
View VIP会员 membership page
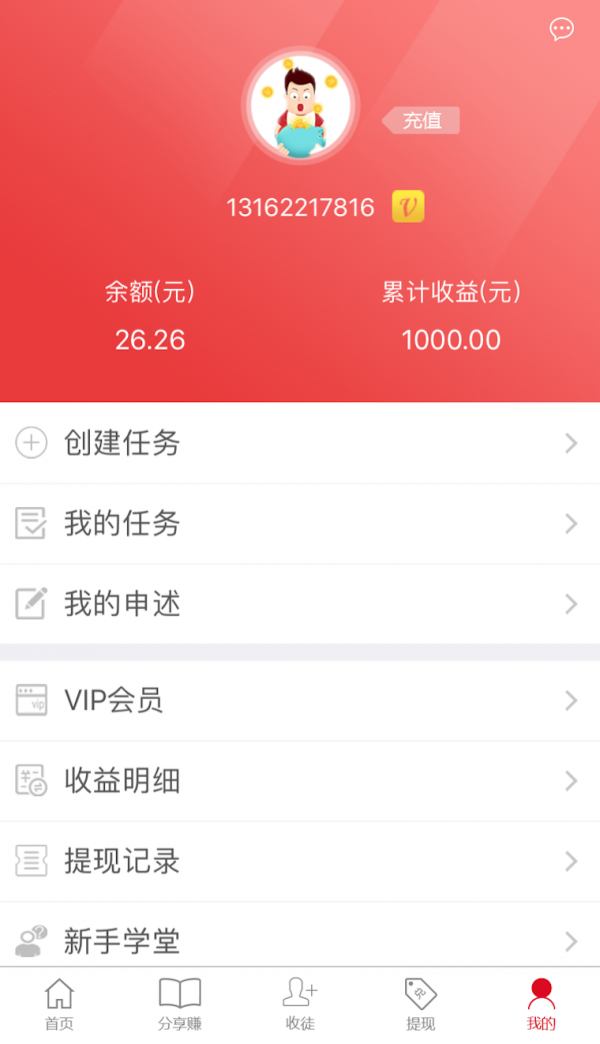pyautogui.click(x=300, y=700)
